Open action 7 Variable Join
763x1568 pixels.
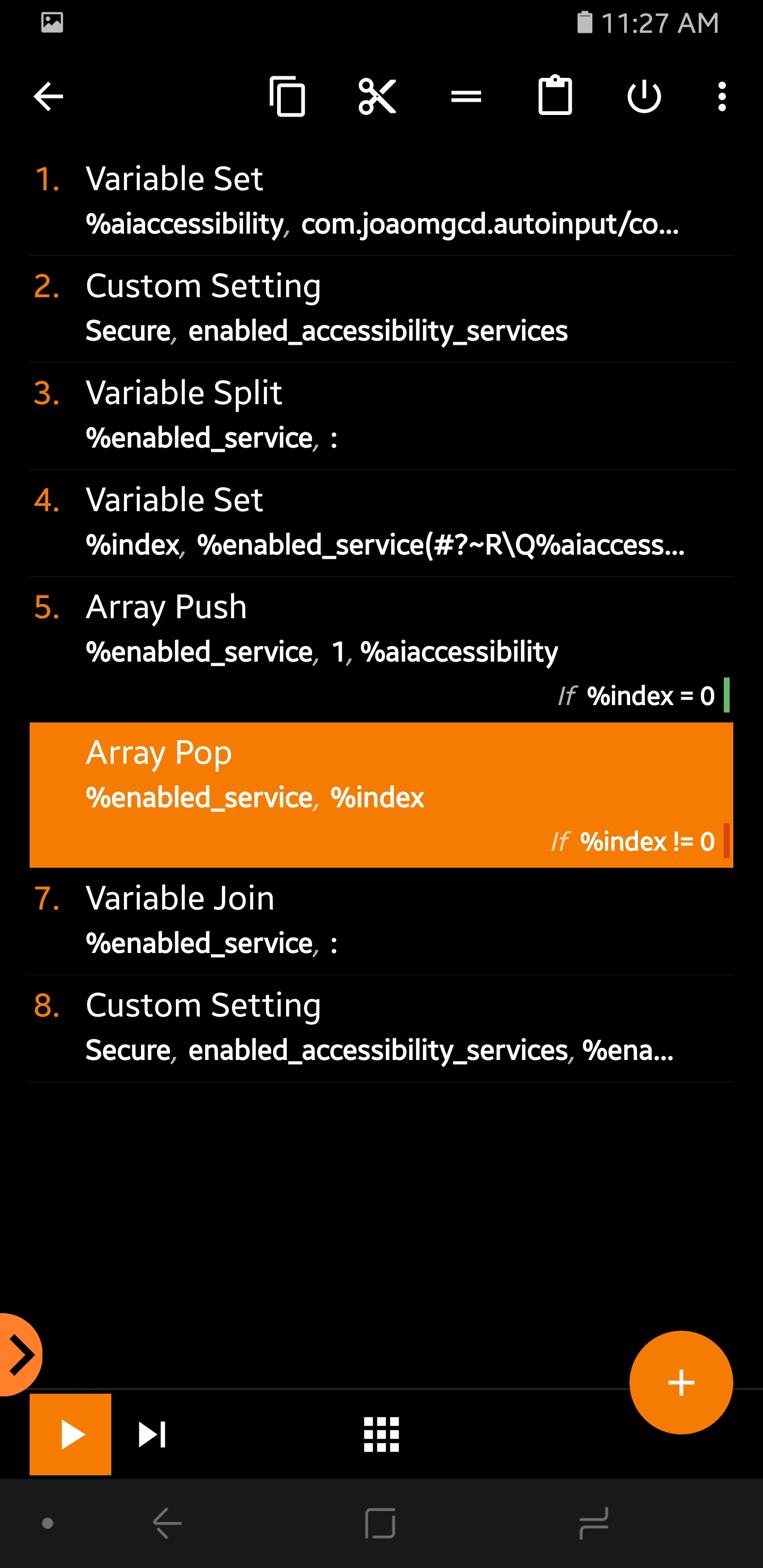(x=381, y=920)
